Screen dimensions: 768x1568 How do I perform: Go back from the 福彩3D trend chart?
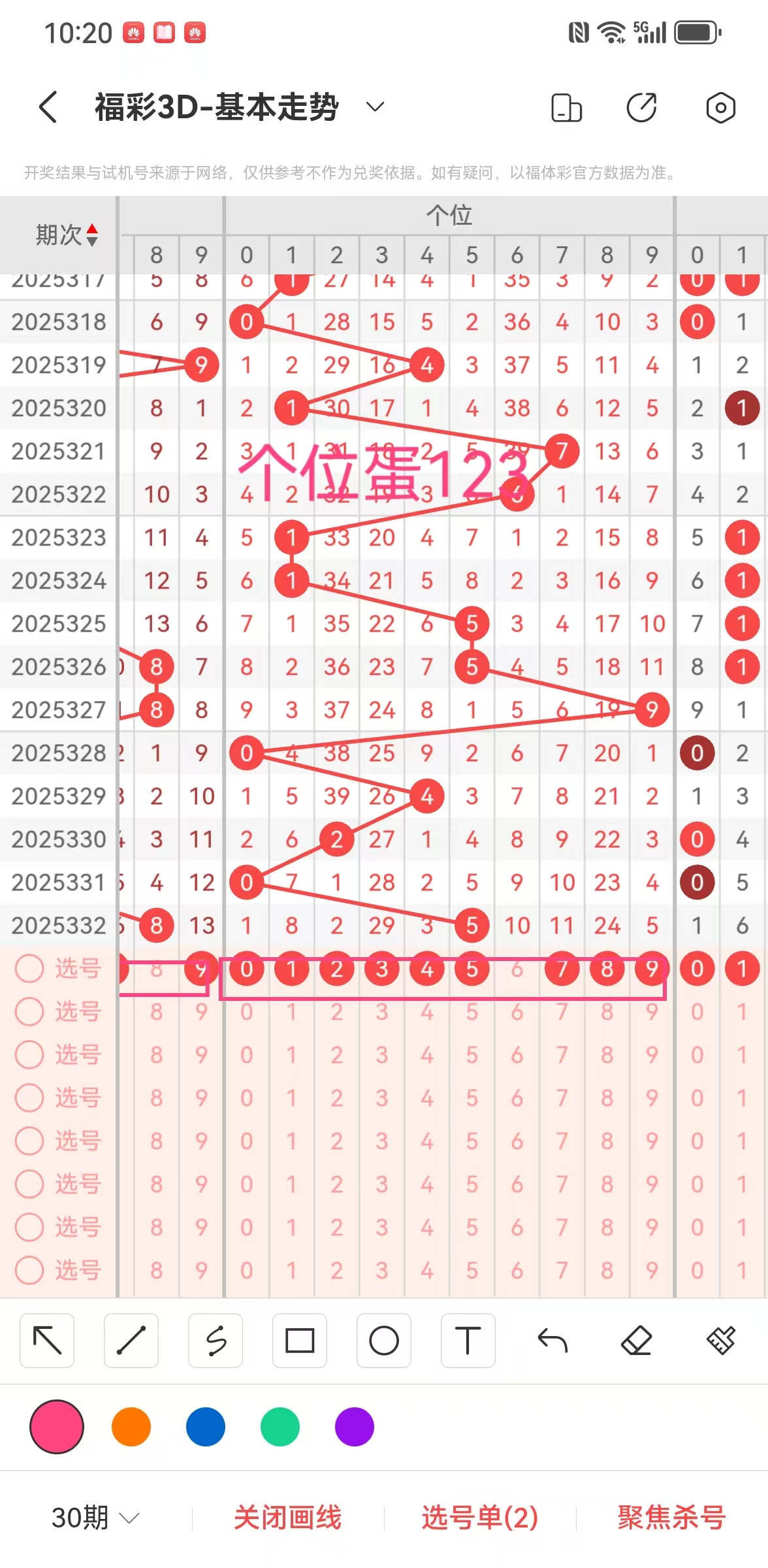pos(48,107)
